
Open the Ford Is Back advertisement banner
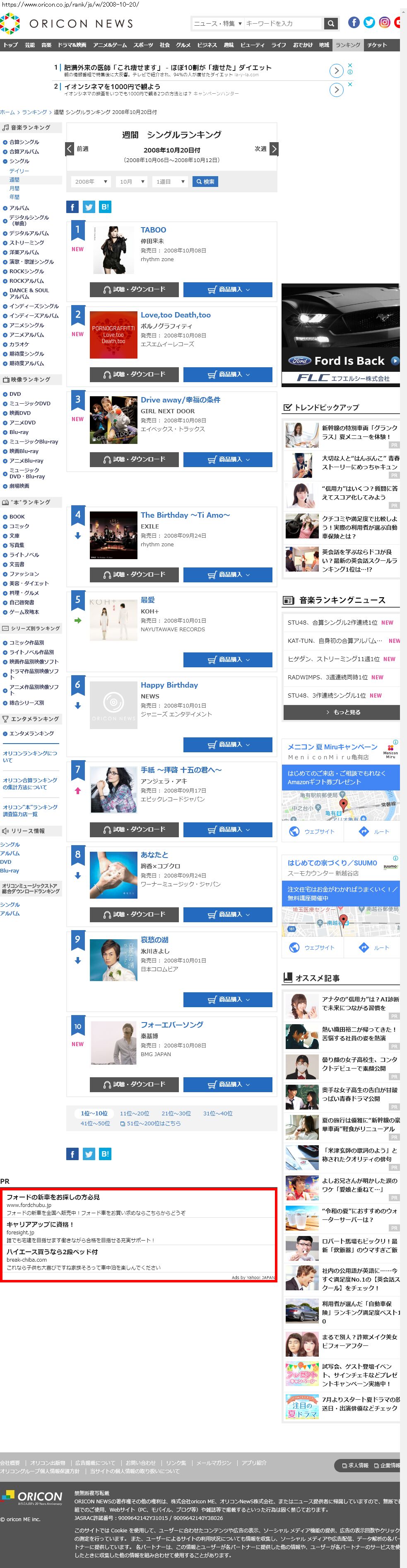tap(341, 335)
